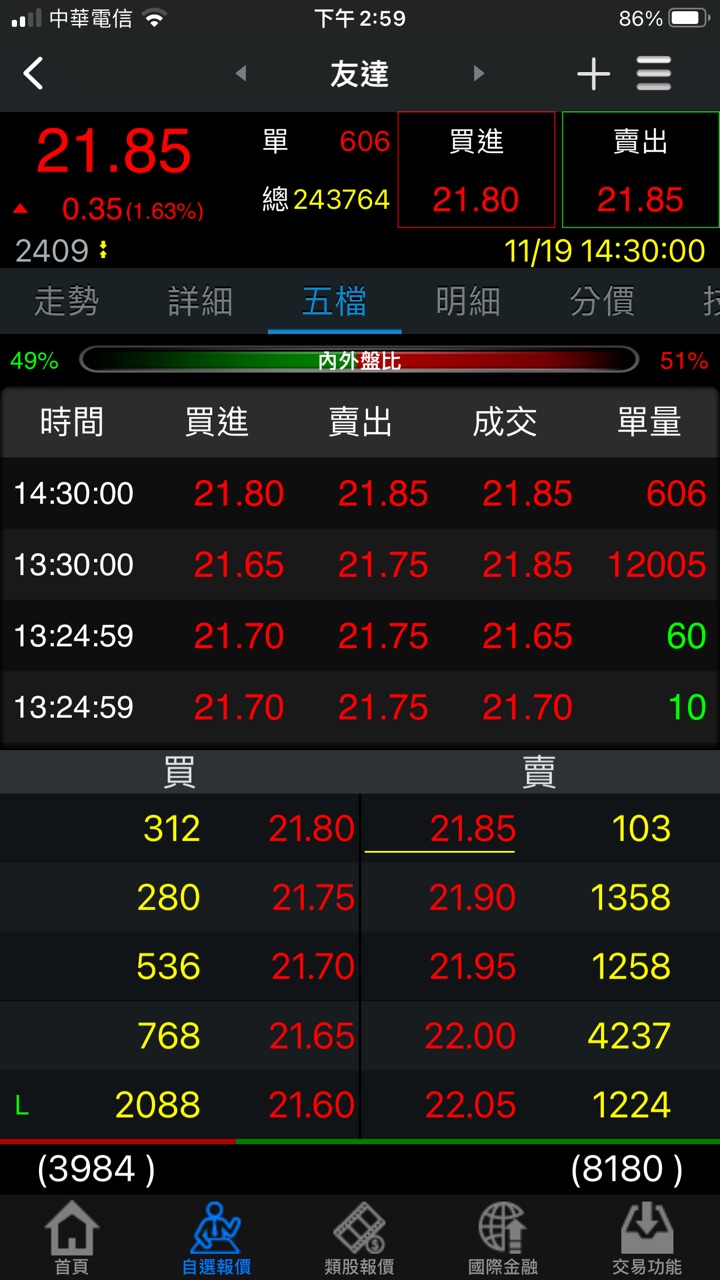The height and width of the screenshot is (1280, 720).
Task: Go to 首頁 in bottom navigation
Action: coord(71,1238)
